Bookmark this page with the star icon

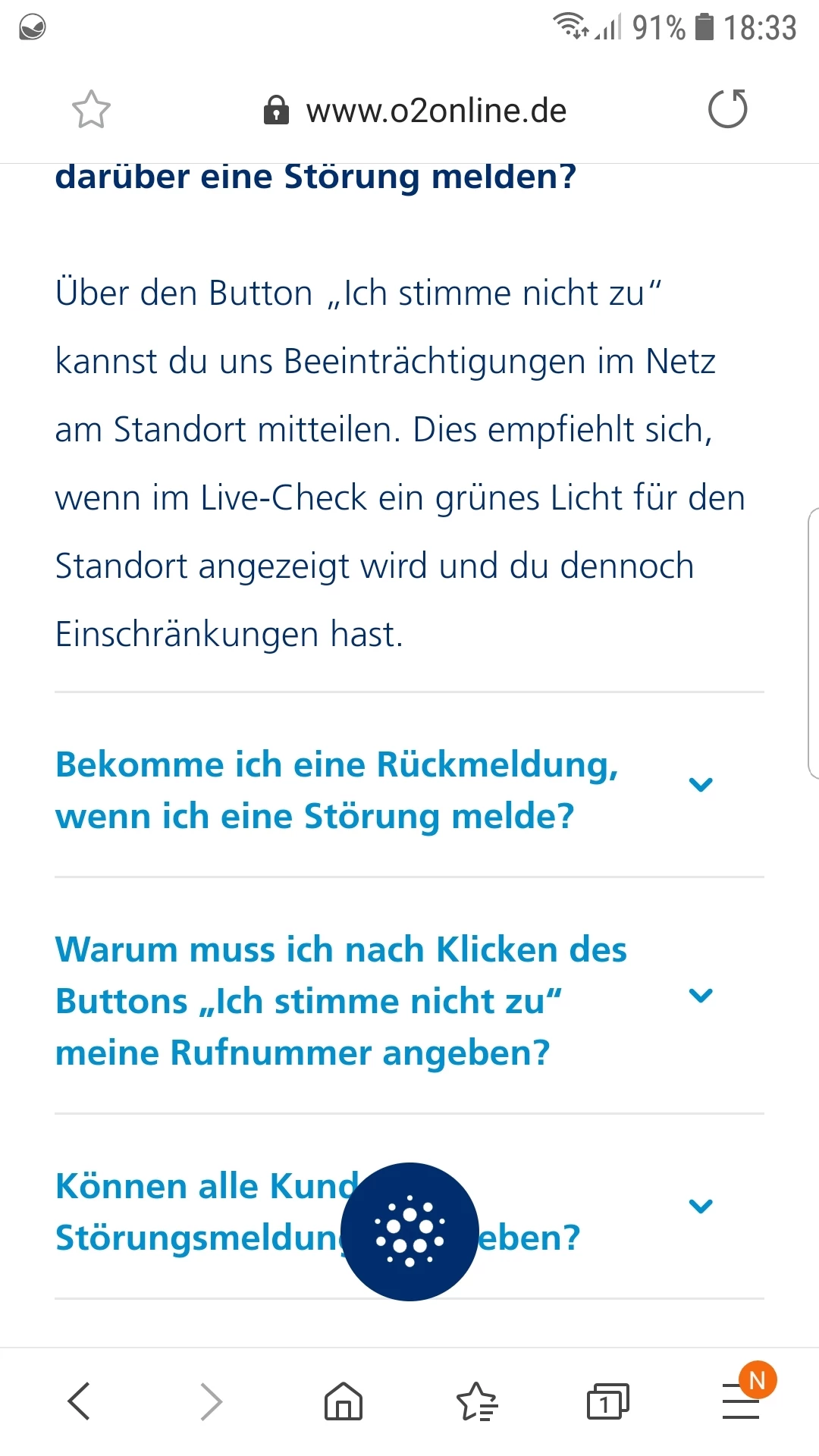click(91, 110)
